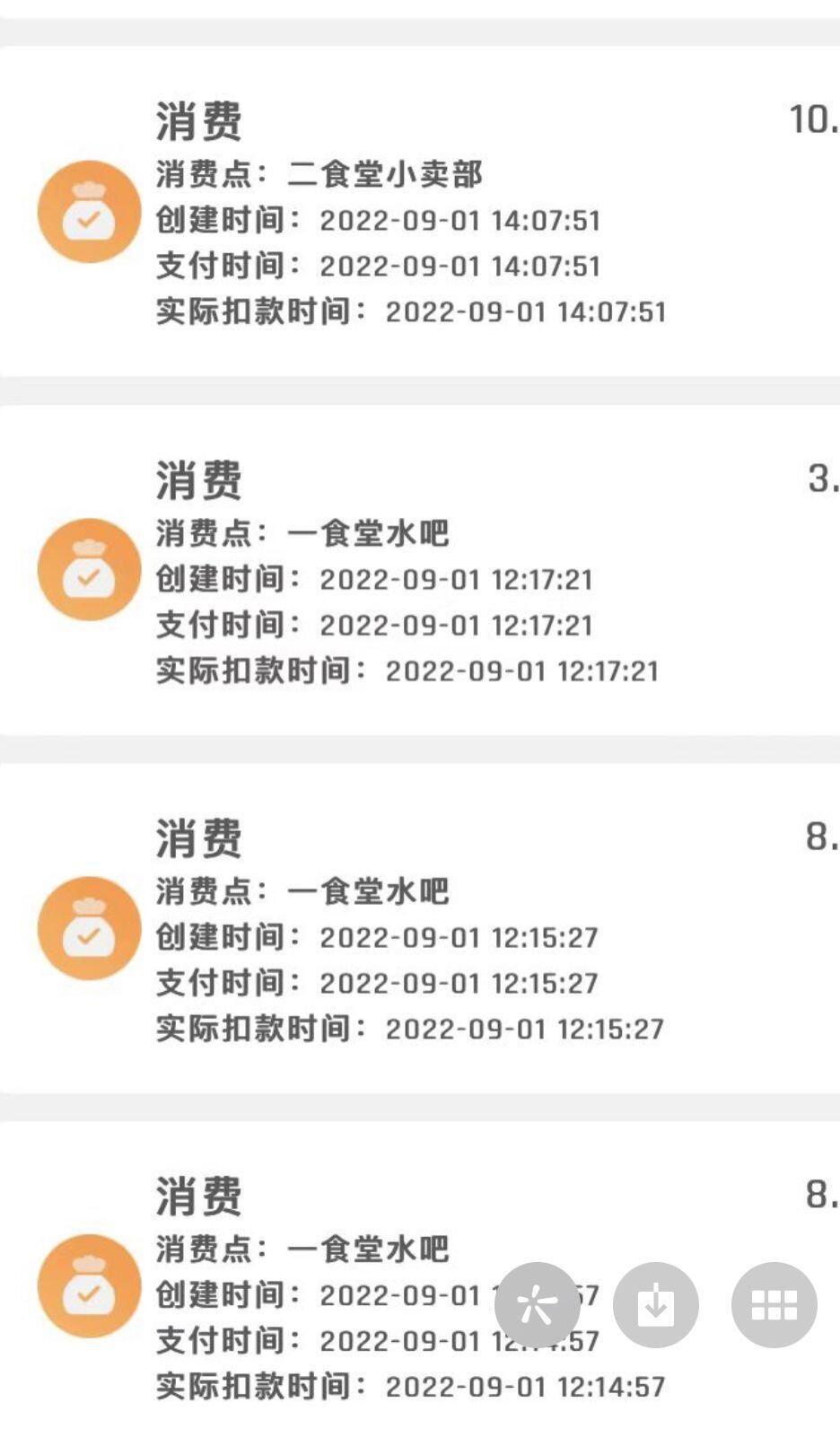The width and height of the screenshot is (840, 1429).
Task: Select the 一食堂水吧 transaction at 12:14:57
Action: tap(420, 1275)
